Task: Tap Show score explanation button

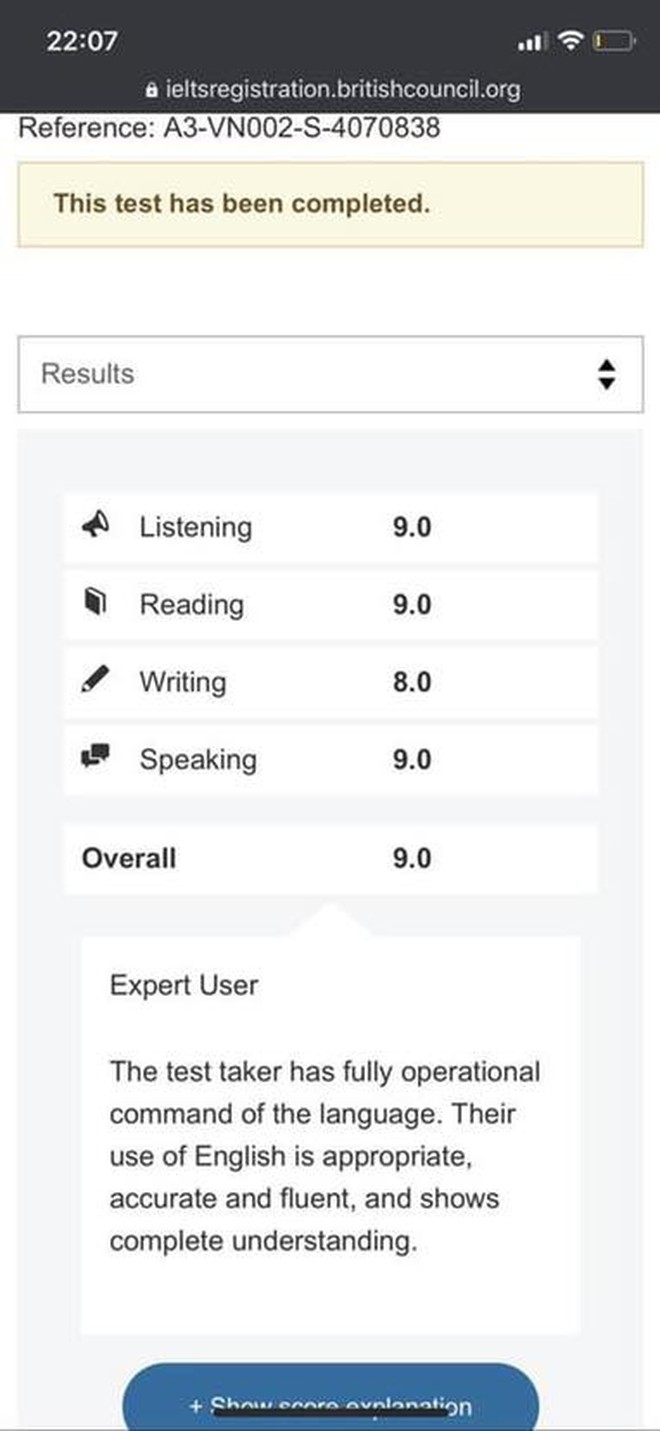Action: click(330, 1398)
